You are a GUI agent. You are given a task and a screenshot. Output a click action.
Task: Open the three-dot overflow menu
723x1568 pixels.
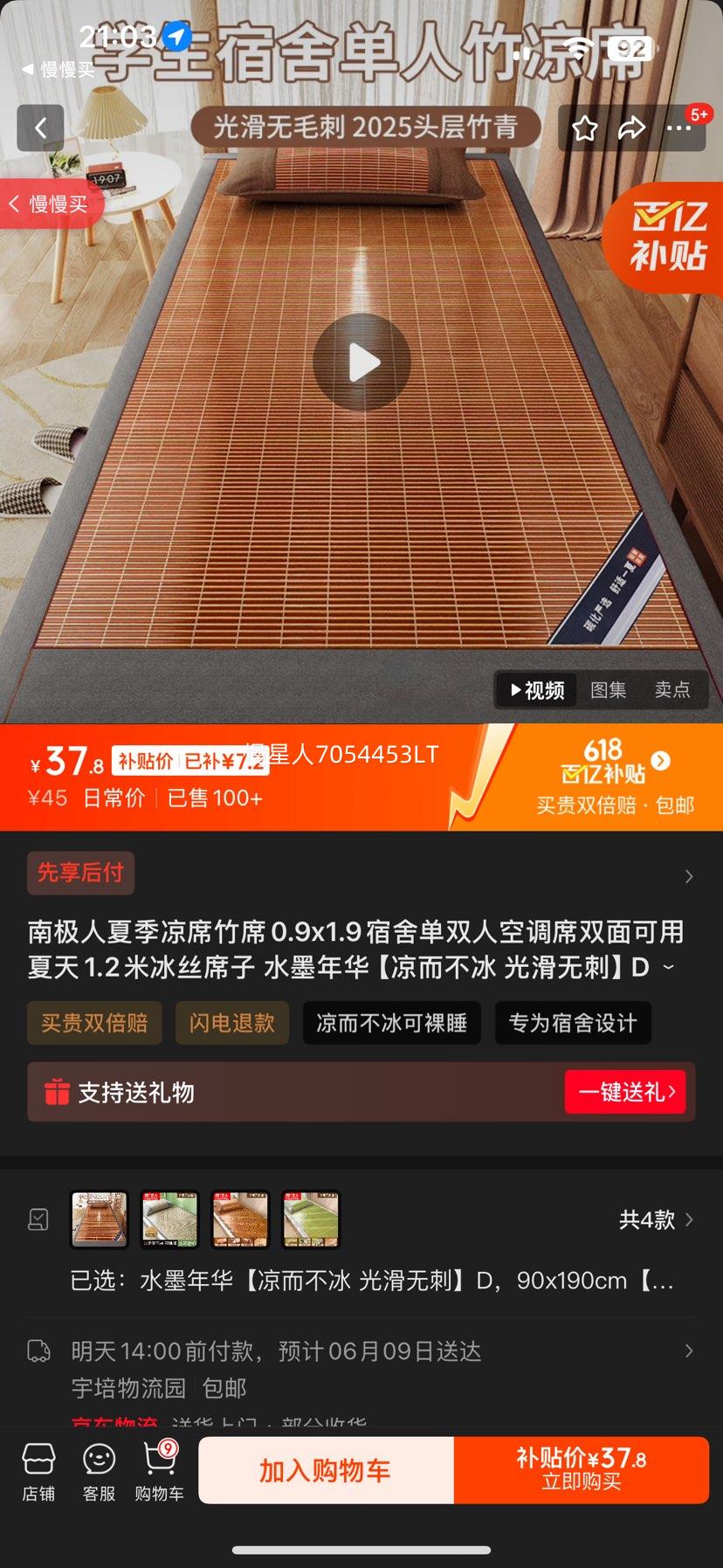678,129
